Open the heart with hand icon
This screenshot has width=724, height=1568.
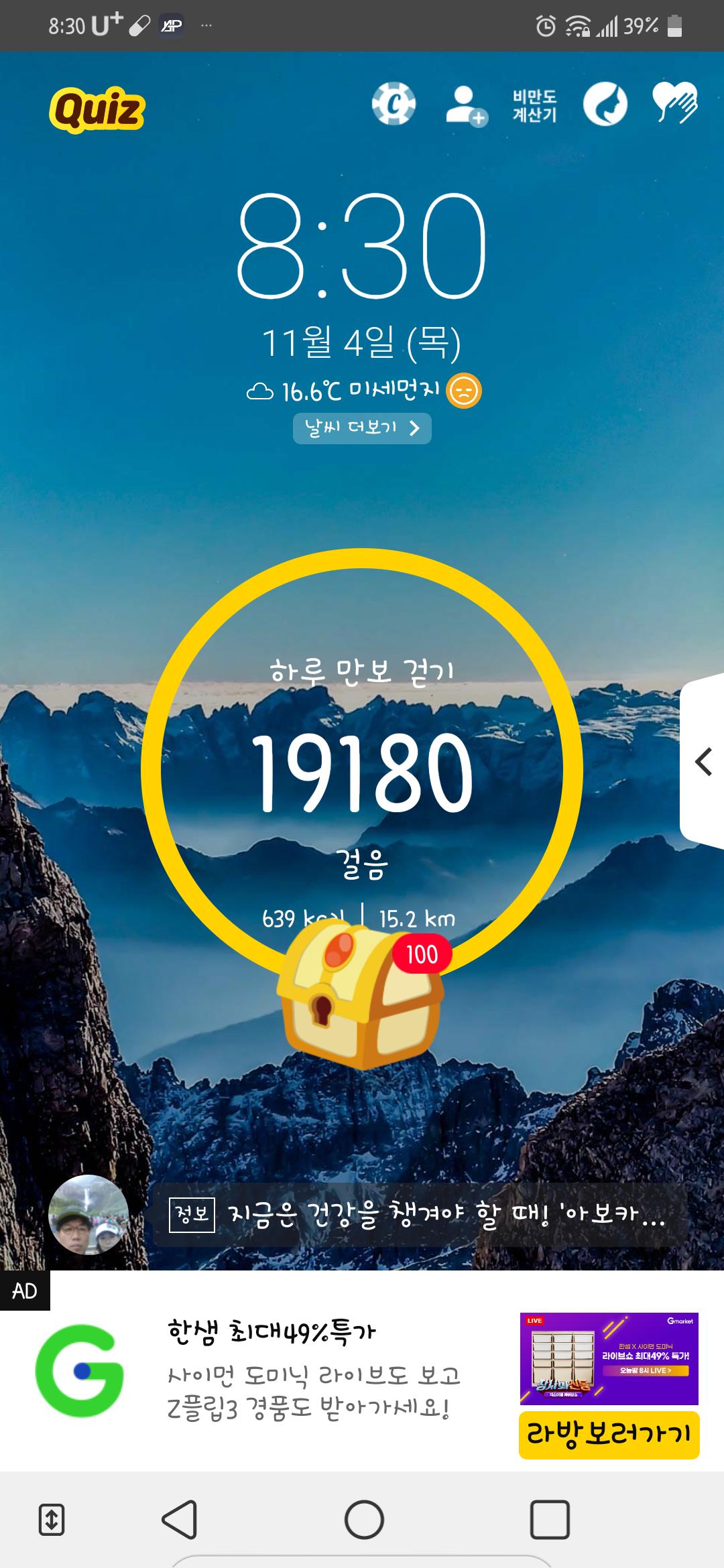[x=675, y=103]
